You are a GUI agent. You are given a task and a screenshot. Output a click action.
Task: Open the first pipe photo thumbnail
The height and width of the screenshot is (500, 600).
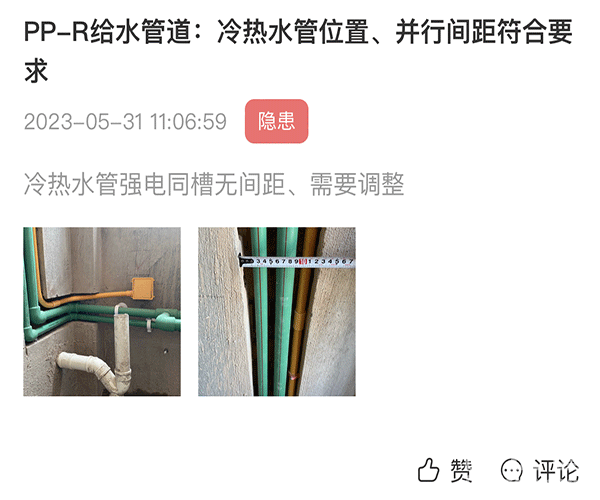102,311
